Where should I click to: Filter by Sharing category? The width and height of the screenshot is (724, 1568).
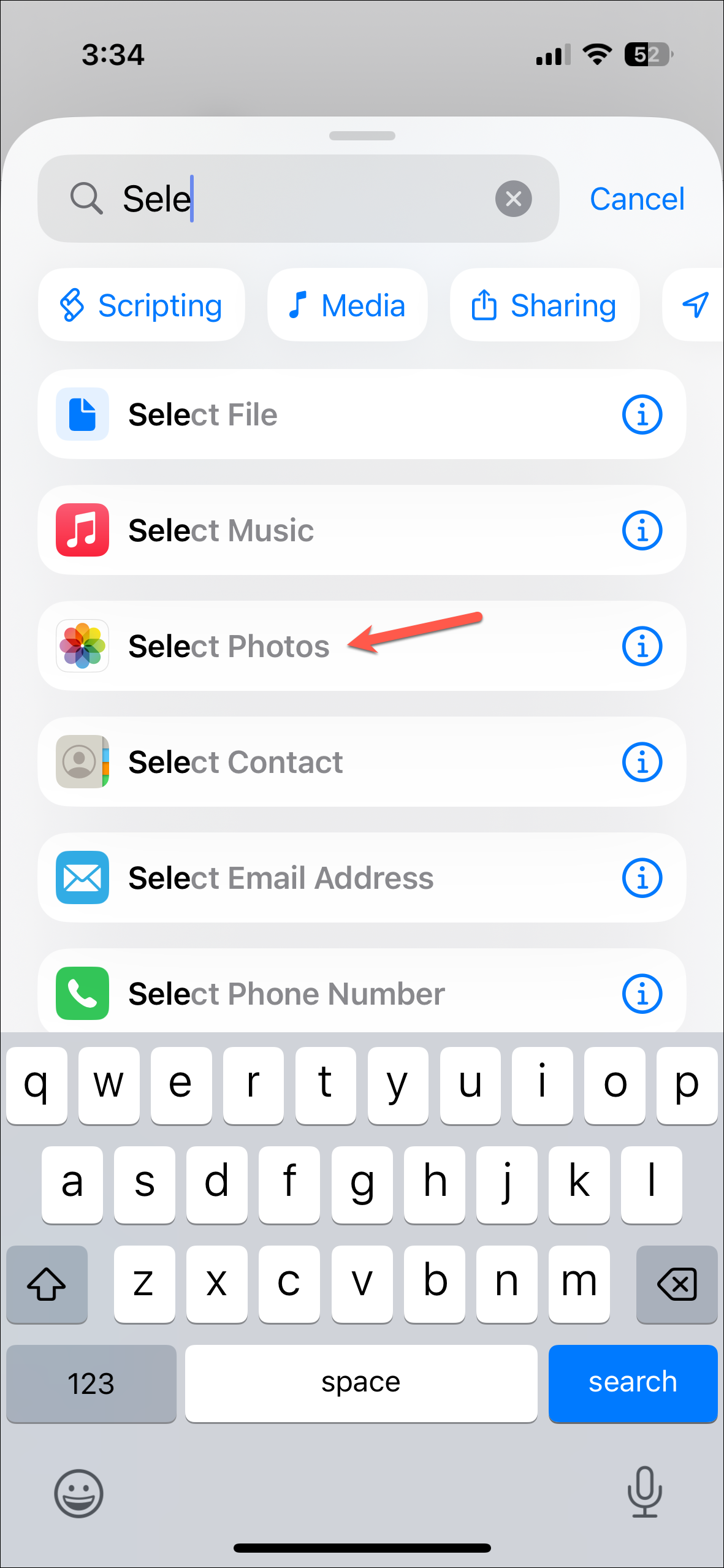point(544,305)
